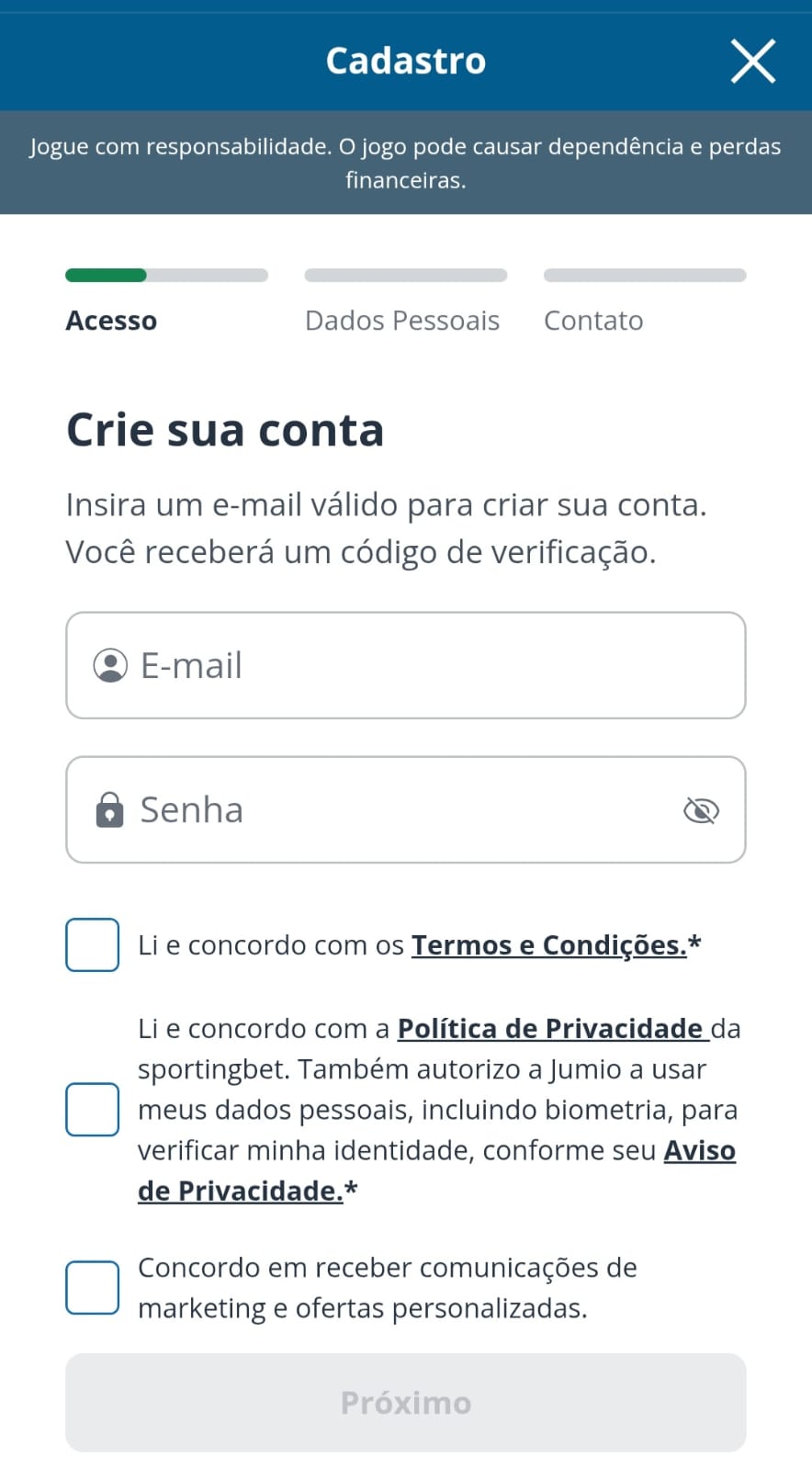Select the Contato step
812x1469 pixels.
click(x=593, y=321)
